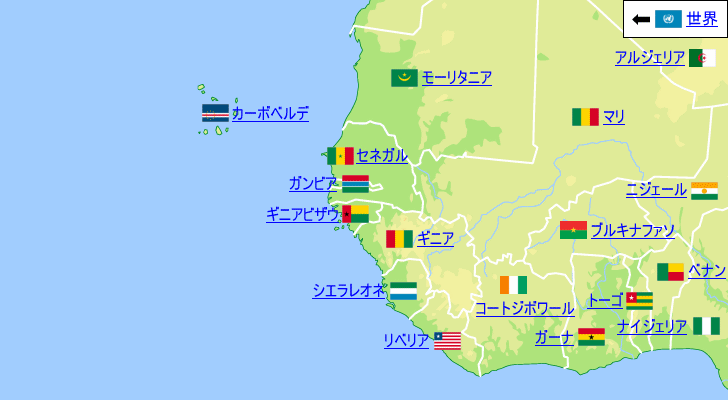
Task: Open the トーゴ link
Action: (604, 300)
